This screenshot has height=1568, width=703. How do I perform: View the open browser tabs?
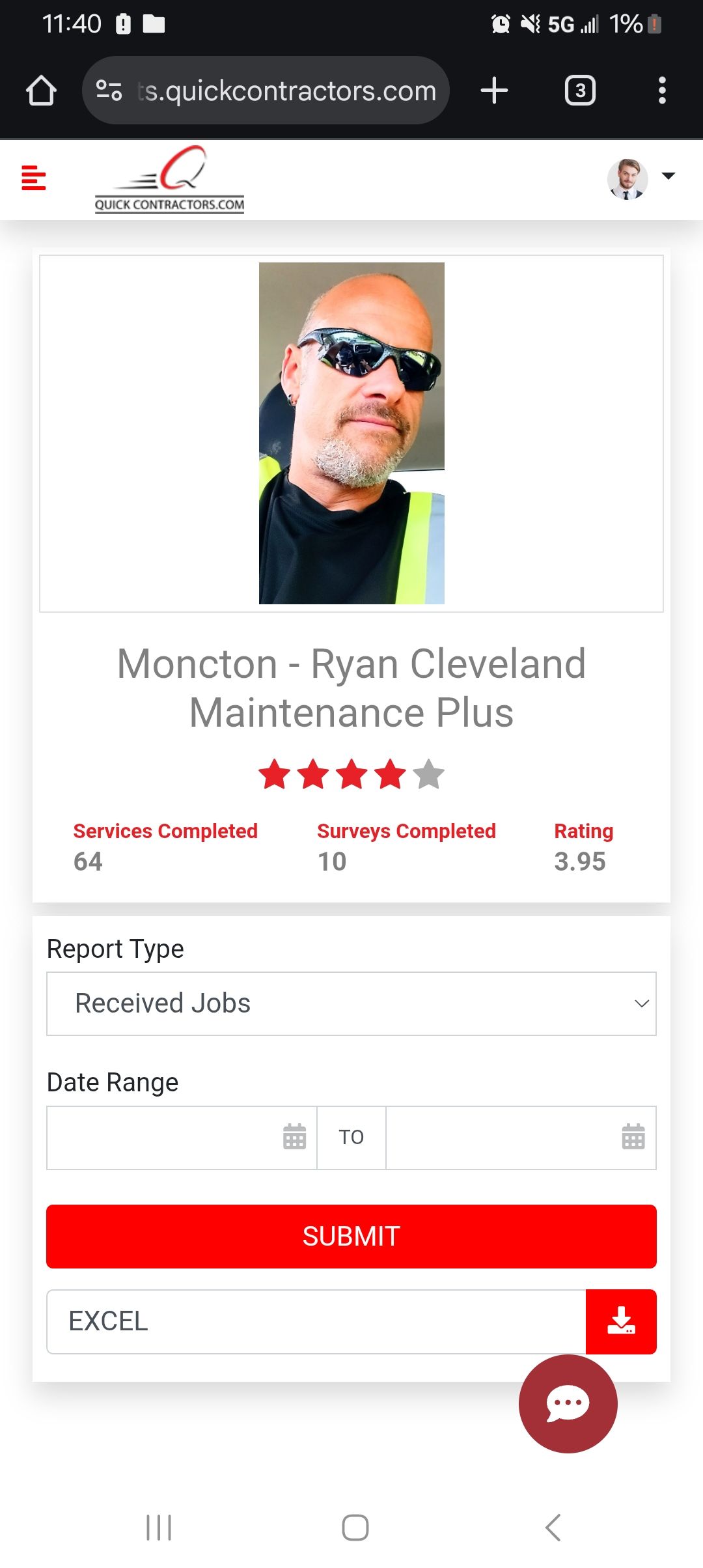tap(580, 91)
